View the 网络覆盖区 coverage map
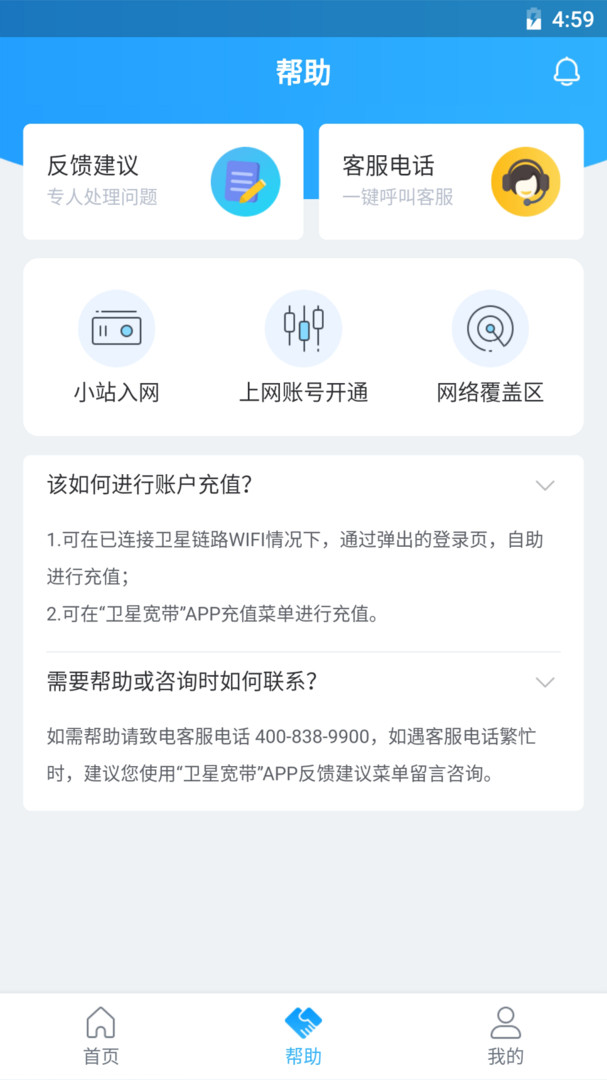This screenshot has height=1080, width=607. pos(490,347)
